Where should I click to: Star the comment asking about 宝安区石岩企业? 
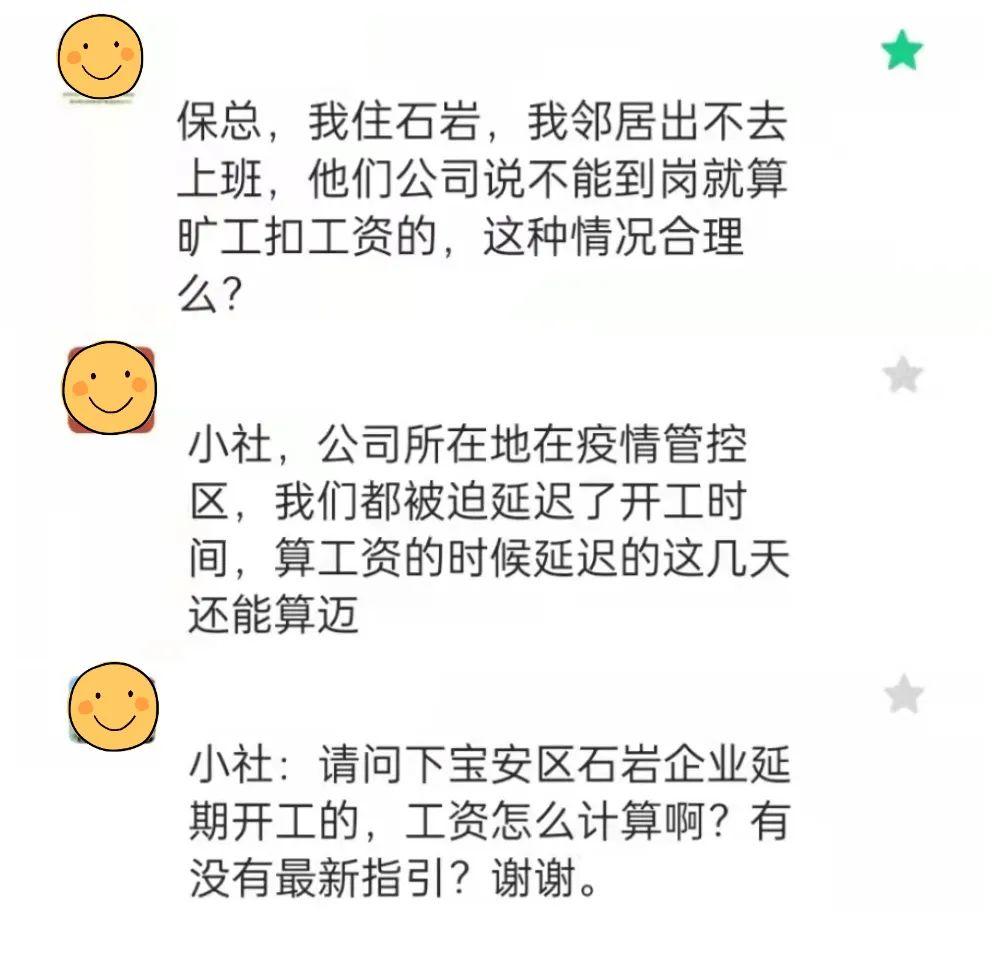904,694
